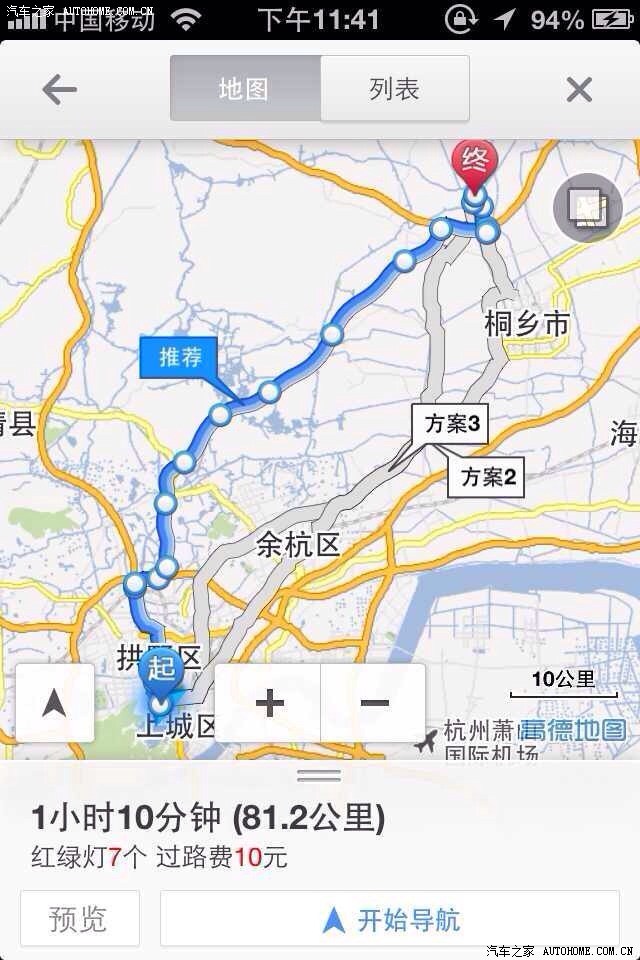Start navigation with 开始导航
This screenshot has width=640, height=960.
[390, 919]
